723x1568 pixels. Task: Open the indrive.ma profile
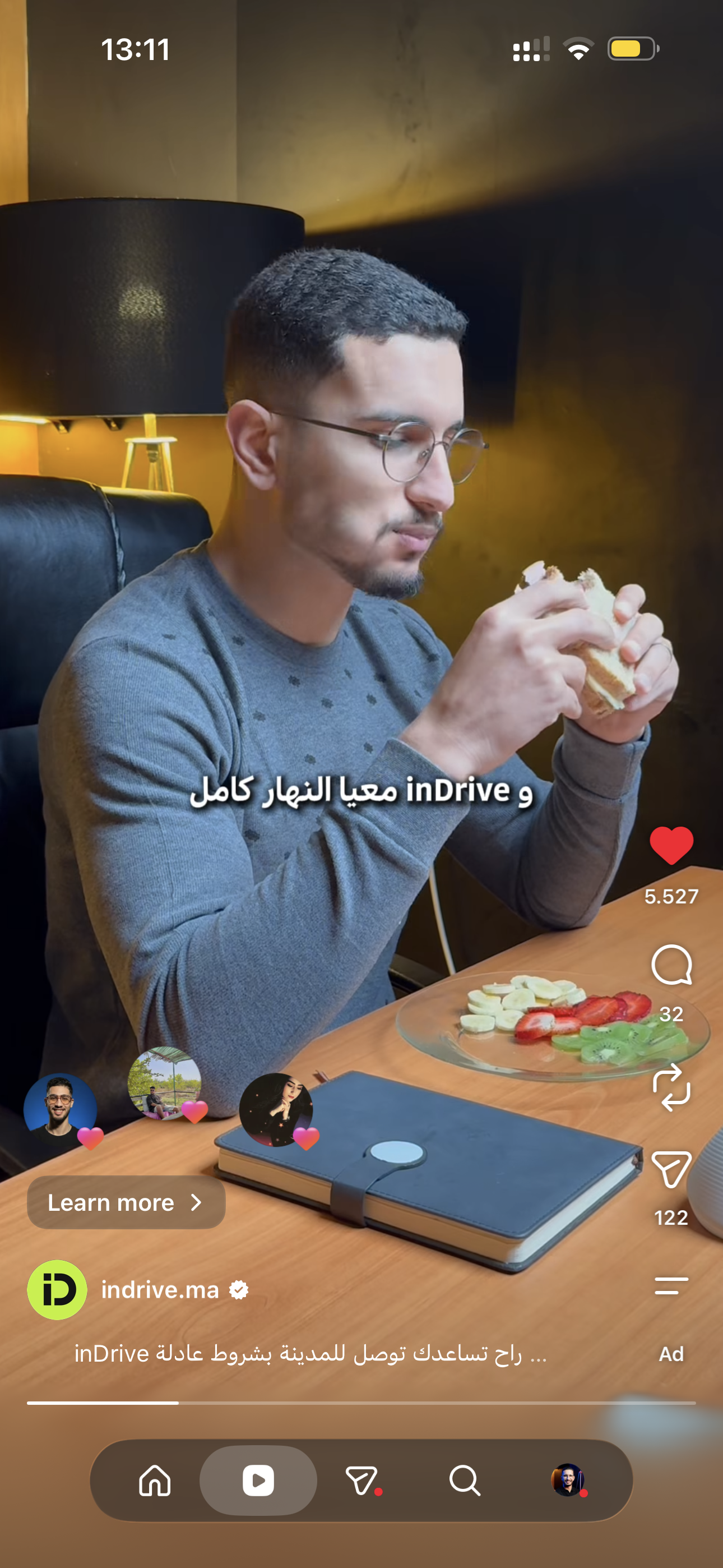click(x=160, y=1289)
